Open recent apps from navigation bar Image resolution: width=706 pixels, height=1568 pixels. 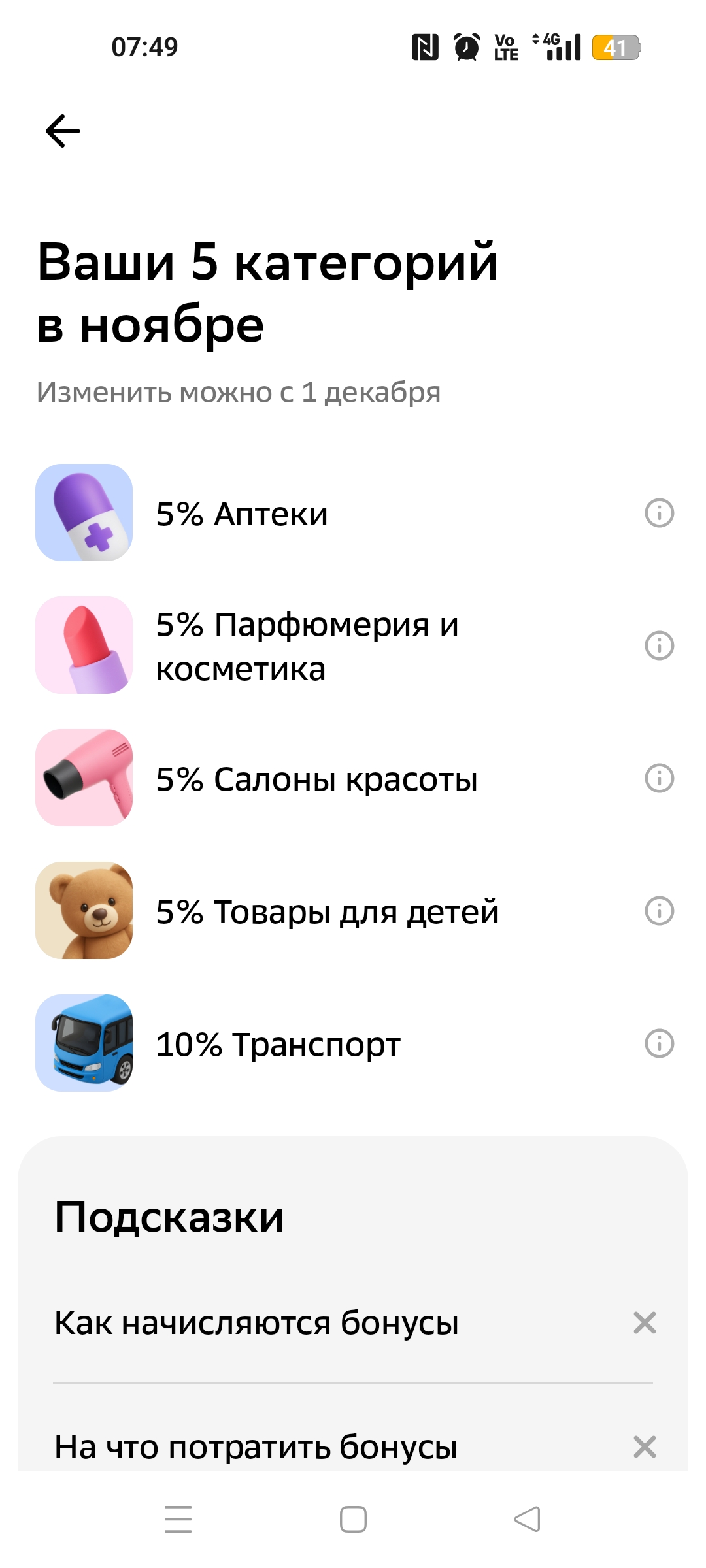point(178,1519)
